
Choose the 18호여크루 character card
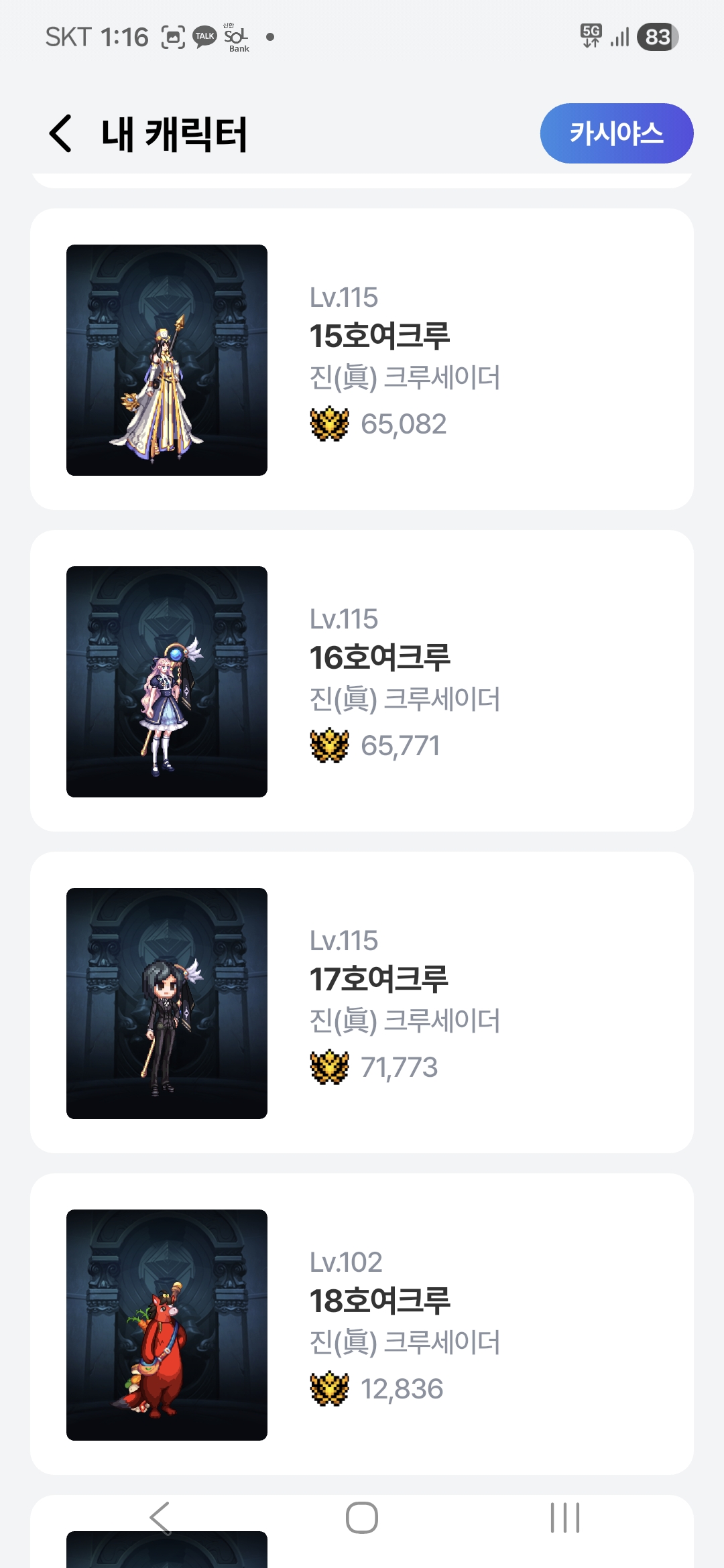(362, 1324)
